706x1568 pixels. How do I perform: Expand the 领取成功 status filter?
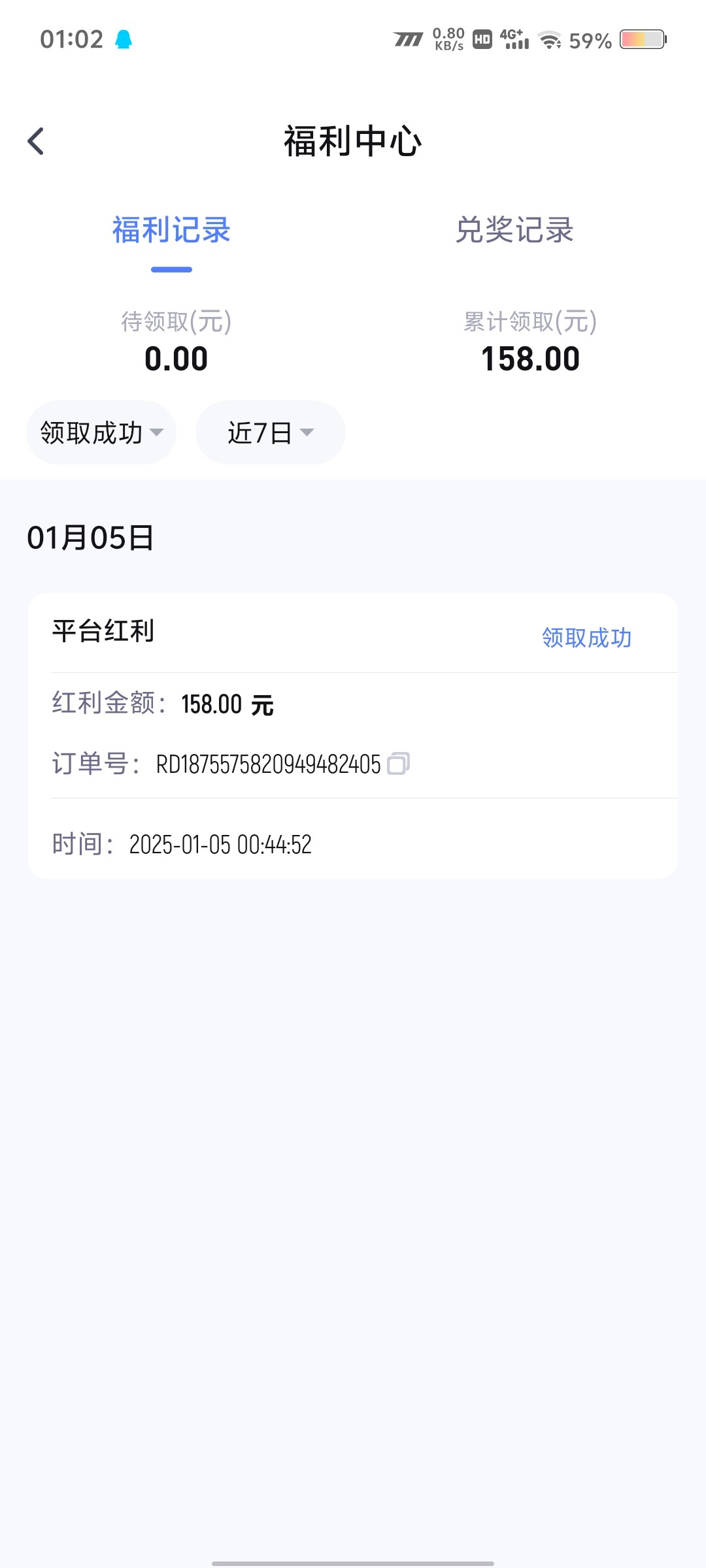pyautogui.click(x=101, y=433)
